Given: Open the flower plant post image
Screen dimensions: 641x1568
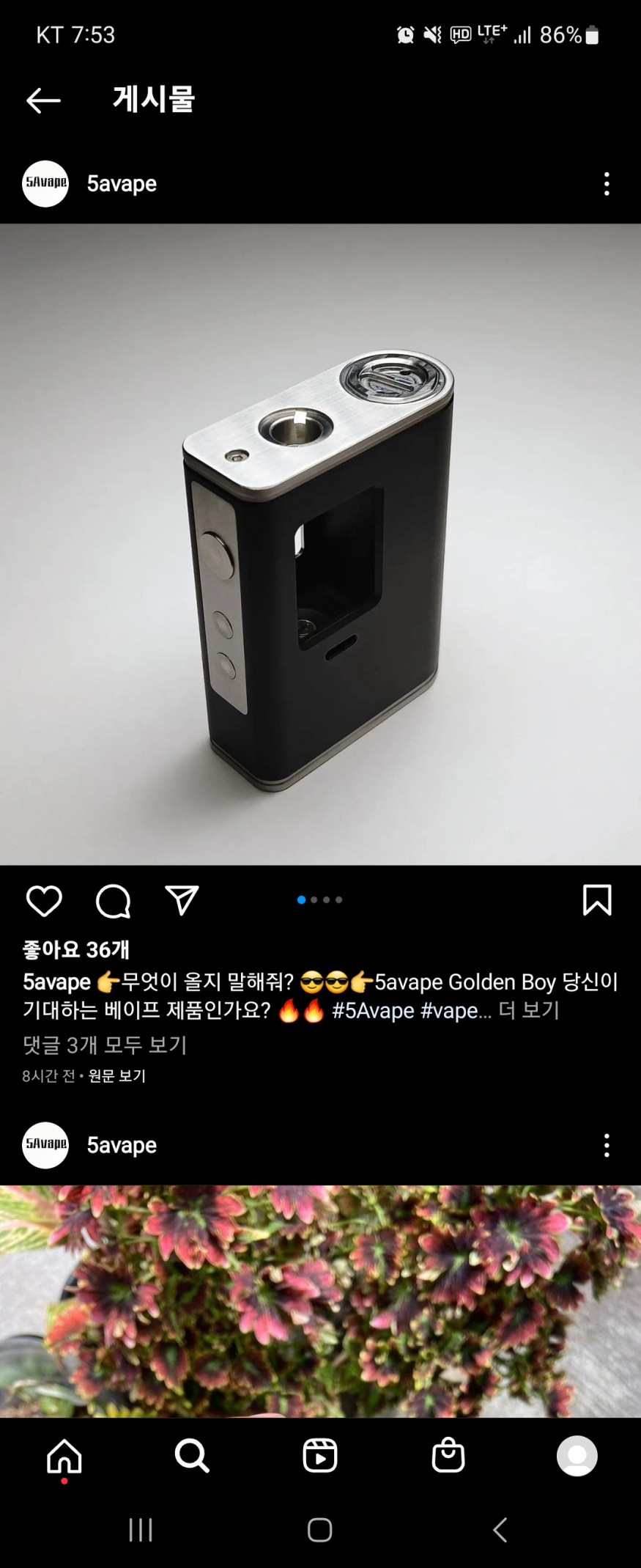Looking at the screenshot, I should (x=320, y=1301).
